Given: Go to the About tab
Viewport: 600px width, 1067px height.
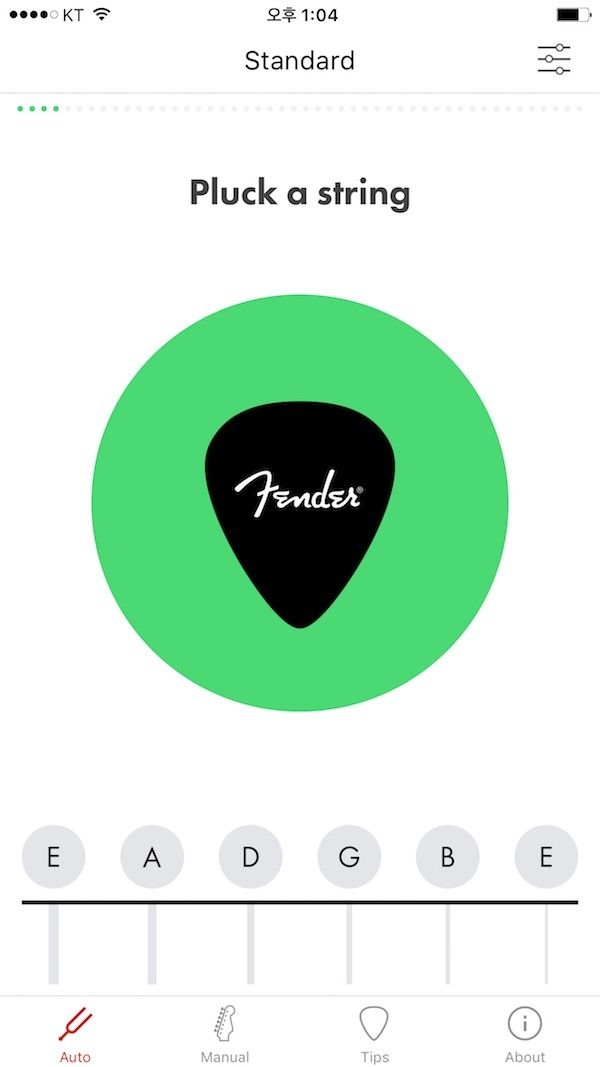Looking at the screenshot, I should pyautogui.click(x=524, y=1034).
